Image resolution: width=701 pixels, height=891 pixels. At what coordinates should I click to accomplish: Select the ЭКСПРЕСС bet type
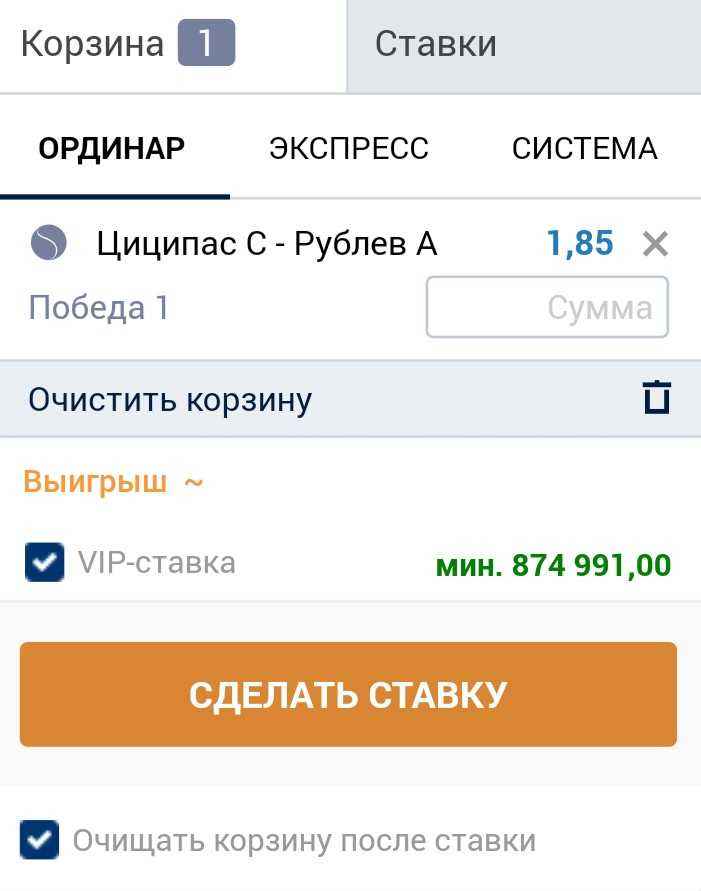point(349,149)
